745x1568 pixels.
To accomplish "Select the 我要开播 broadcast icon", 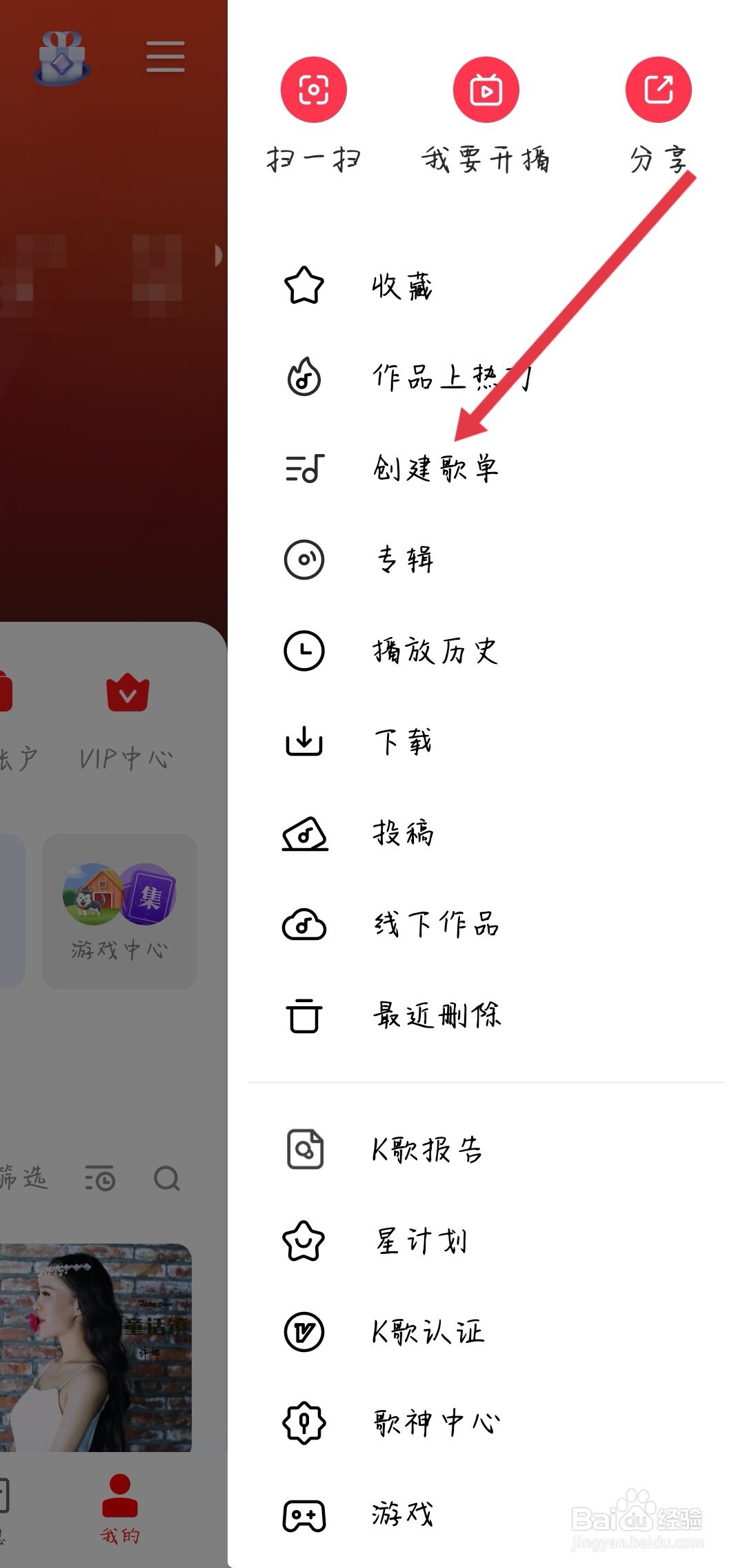I will (486, 90).
